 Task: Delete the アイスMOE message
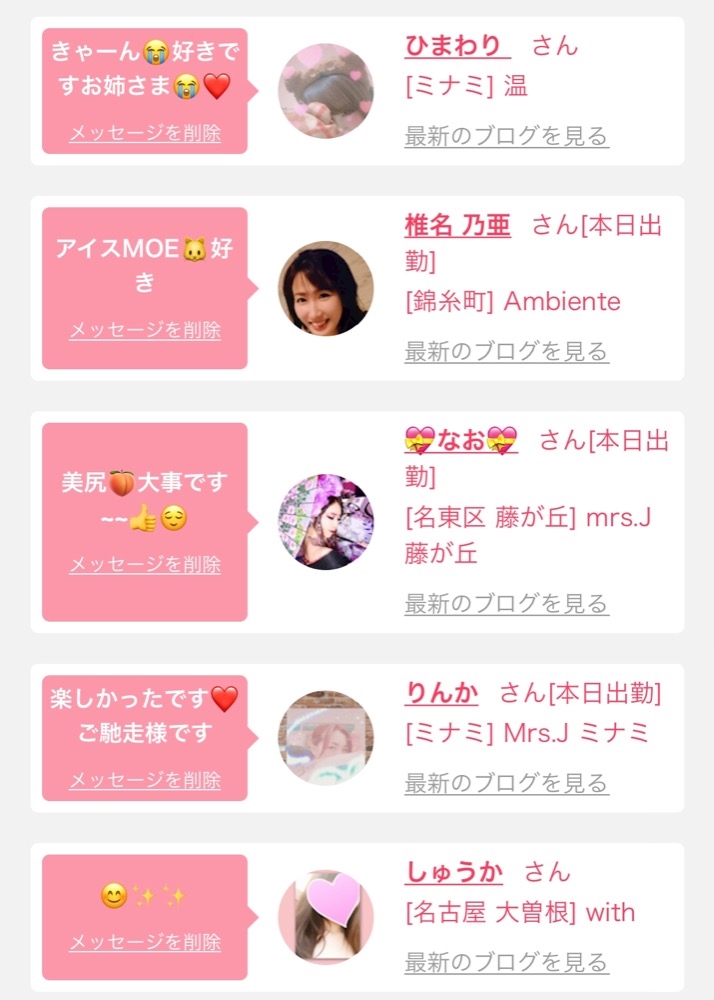(145, 330)
